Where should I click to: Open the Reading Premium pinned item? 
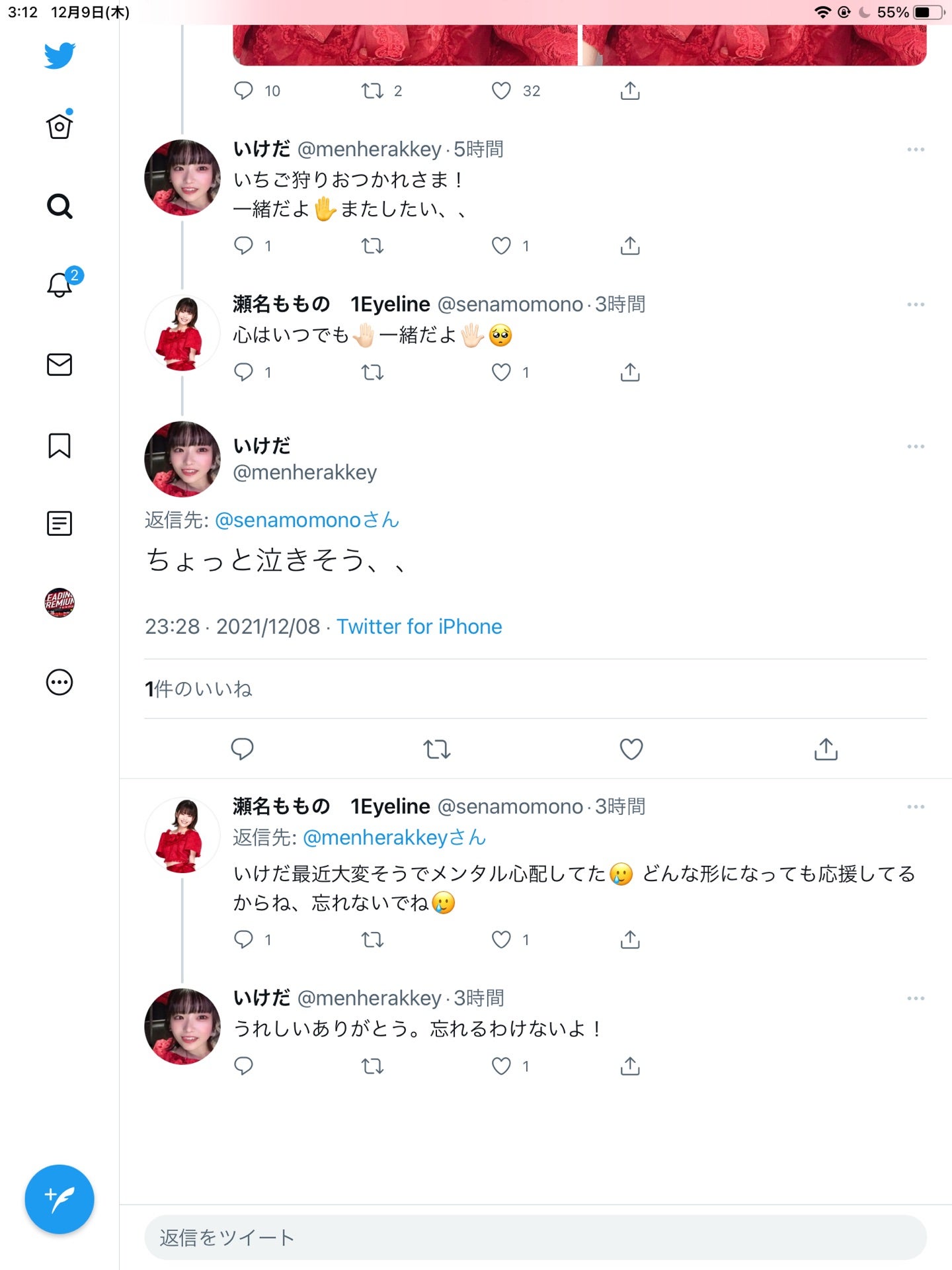coord(59,603)
